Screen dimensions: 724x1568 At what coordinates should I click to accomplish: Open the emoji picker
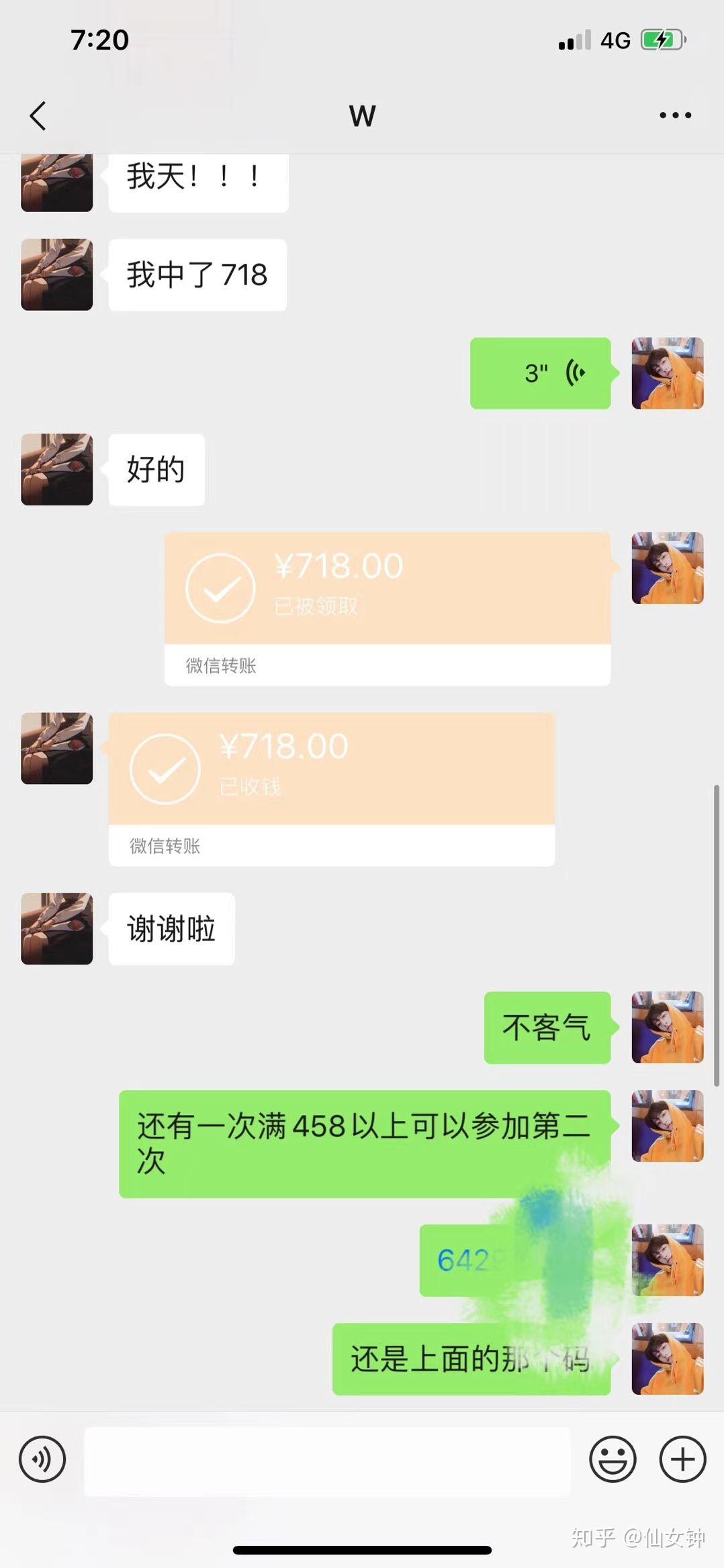(613, 1459)
